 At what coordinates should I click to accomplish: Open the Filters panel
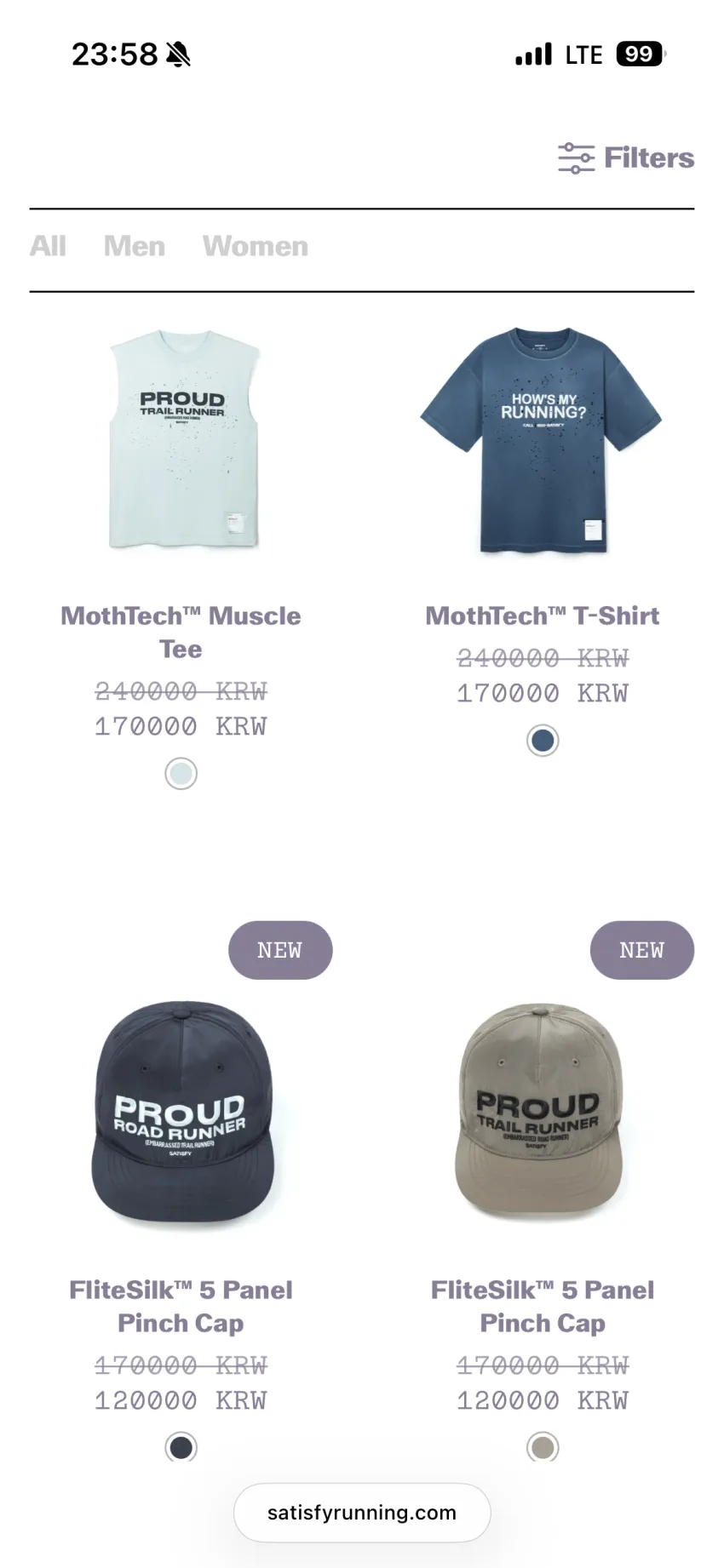pyautogui.click(x=626, y=158)
